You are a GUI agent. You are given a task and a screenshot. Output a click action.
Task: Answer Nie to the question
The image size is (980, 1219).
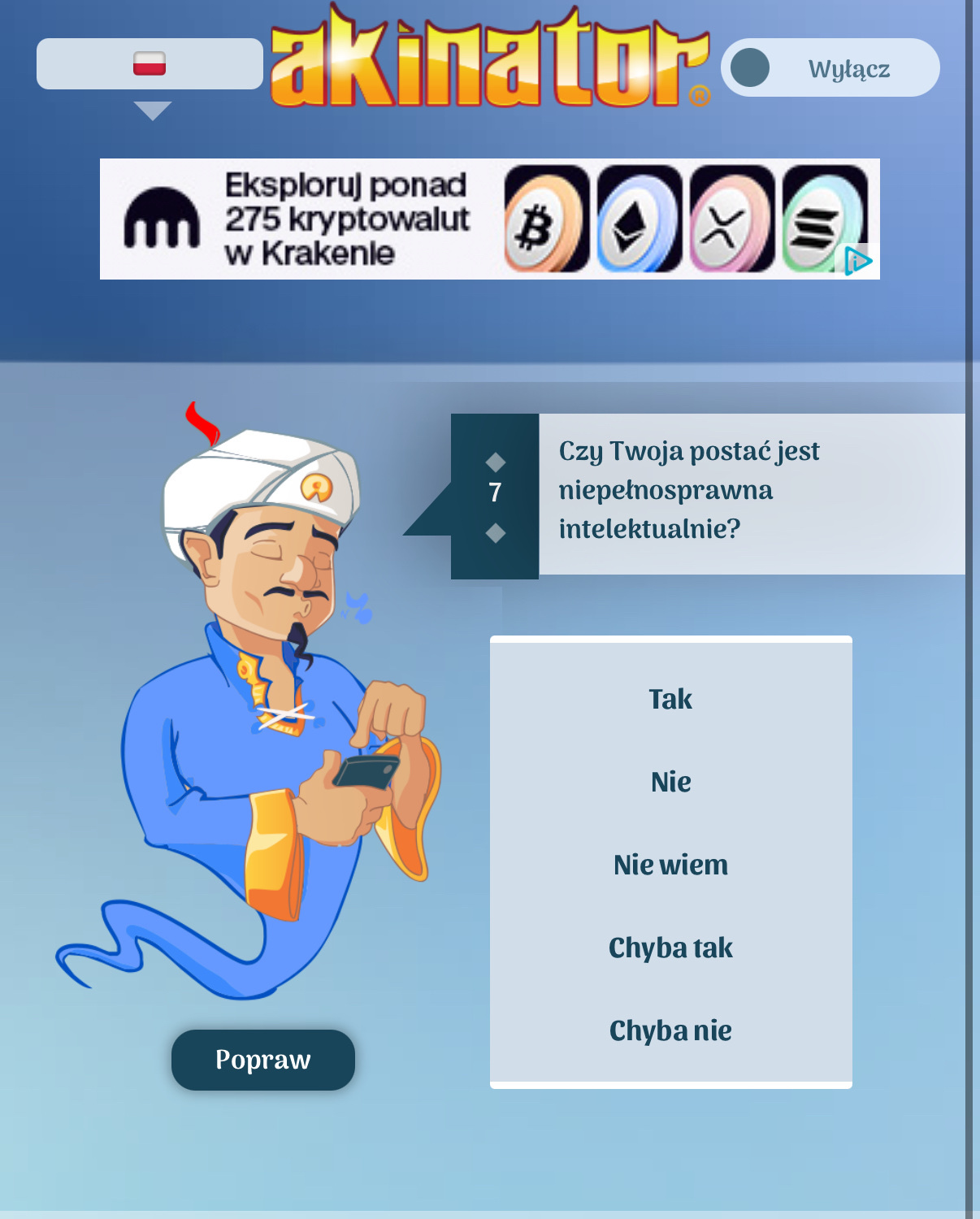coord(670,782)
